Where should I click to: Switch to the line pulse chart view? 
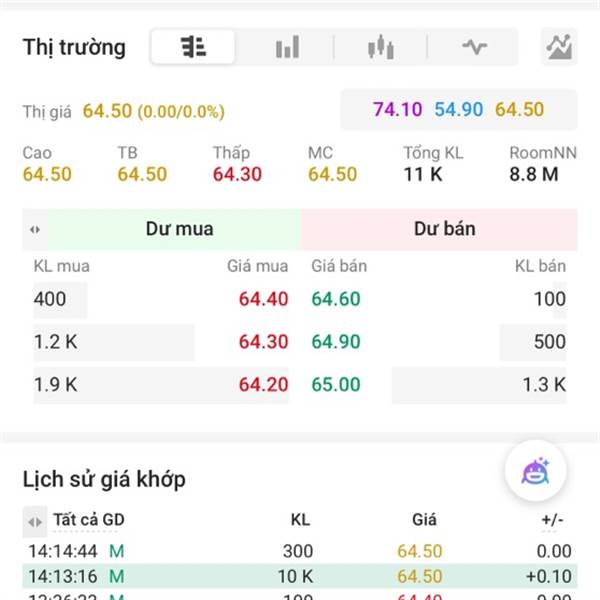(x=474, y=47)
